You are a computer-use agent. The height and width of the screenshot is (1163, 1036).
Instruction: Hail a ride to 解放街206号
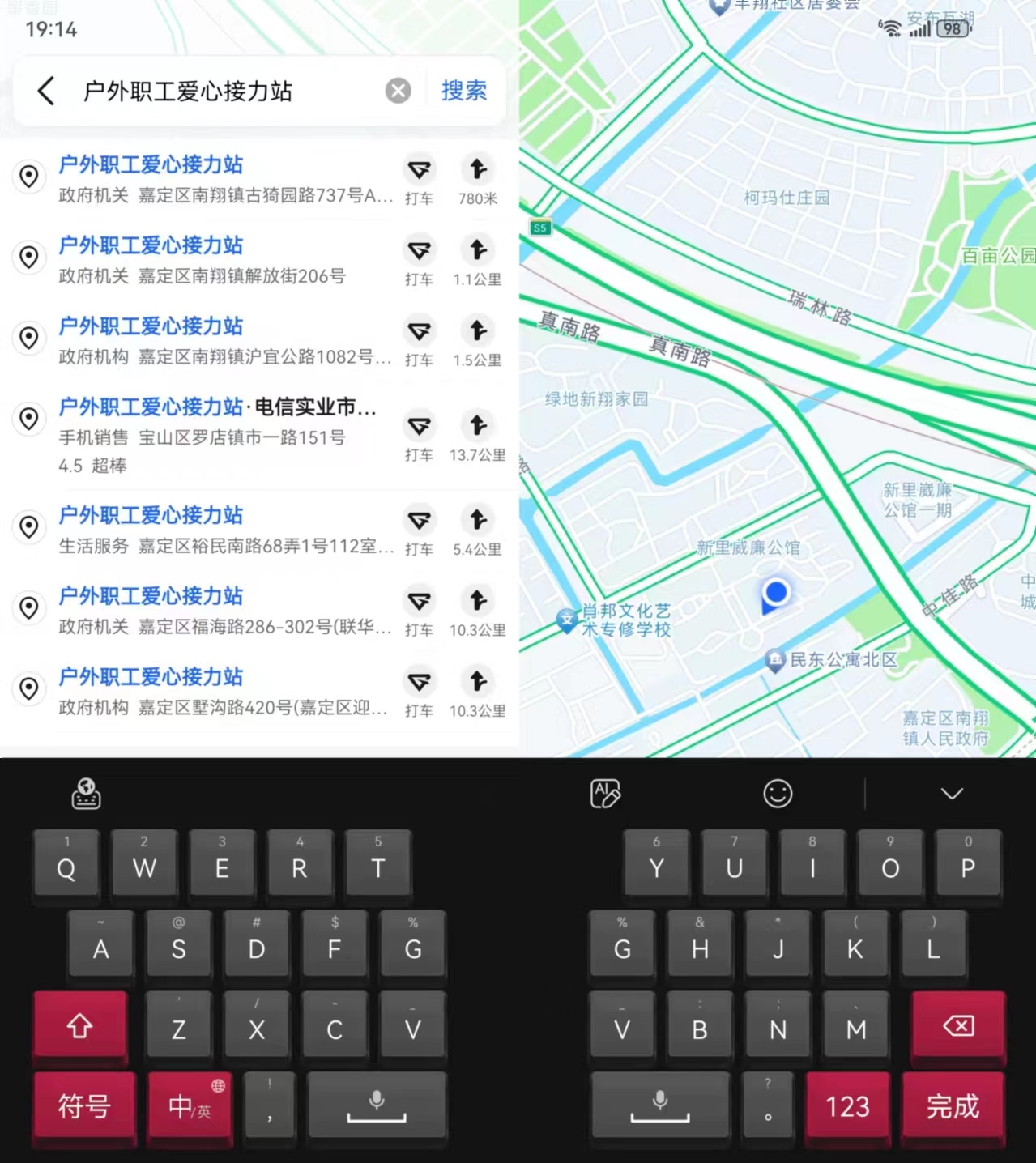[419, 259]
